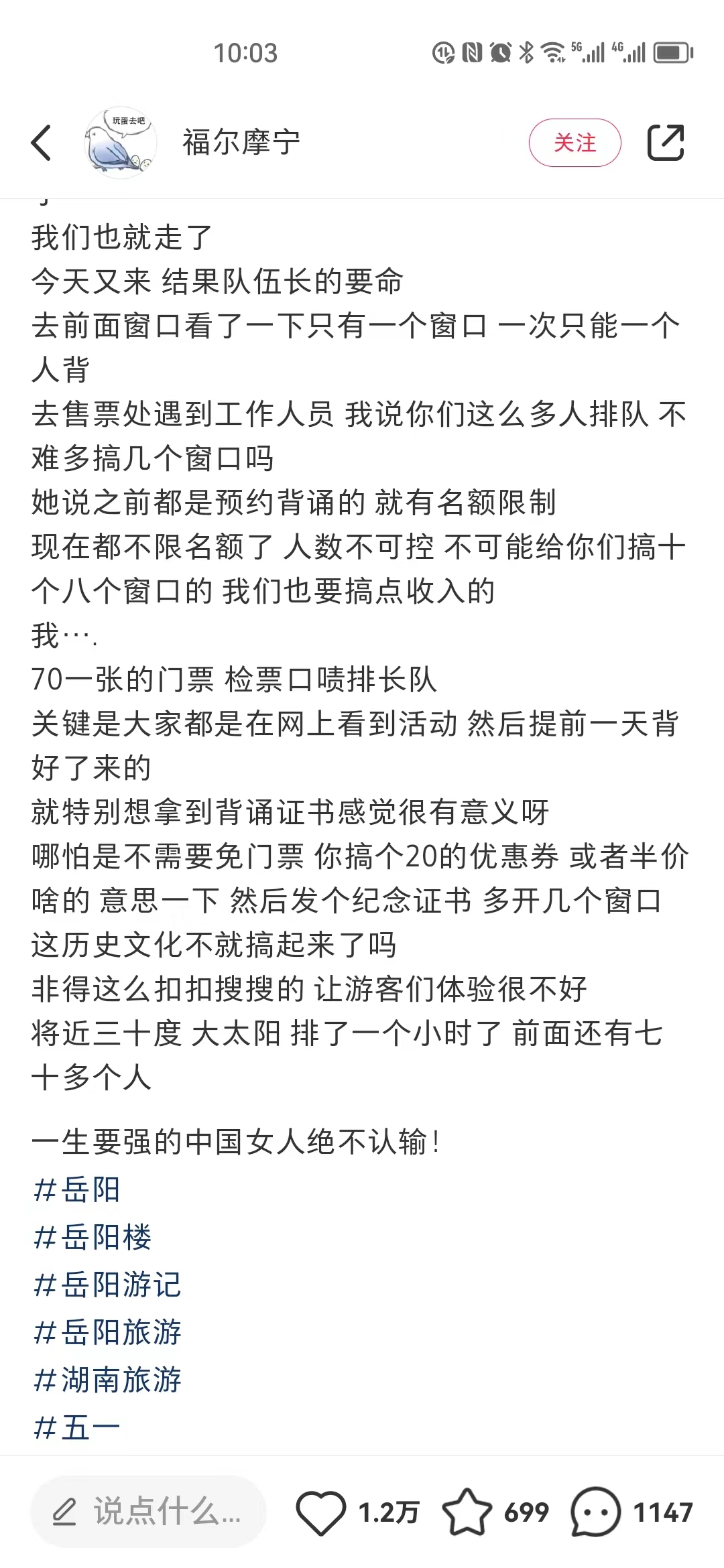724x1568 pixels.
Task: Open the #岳阳 hashtag
Action: pos(76,1190)
